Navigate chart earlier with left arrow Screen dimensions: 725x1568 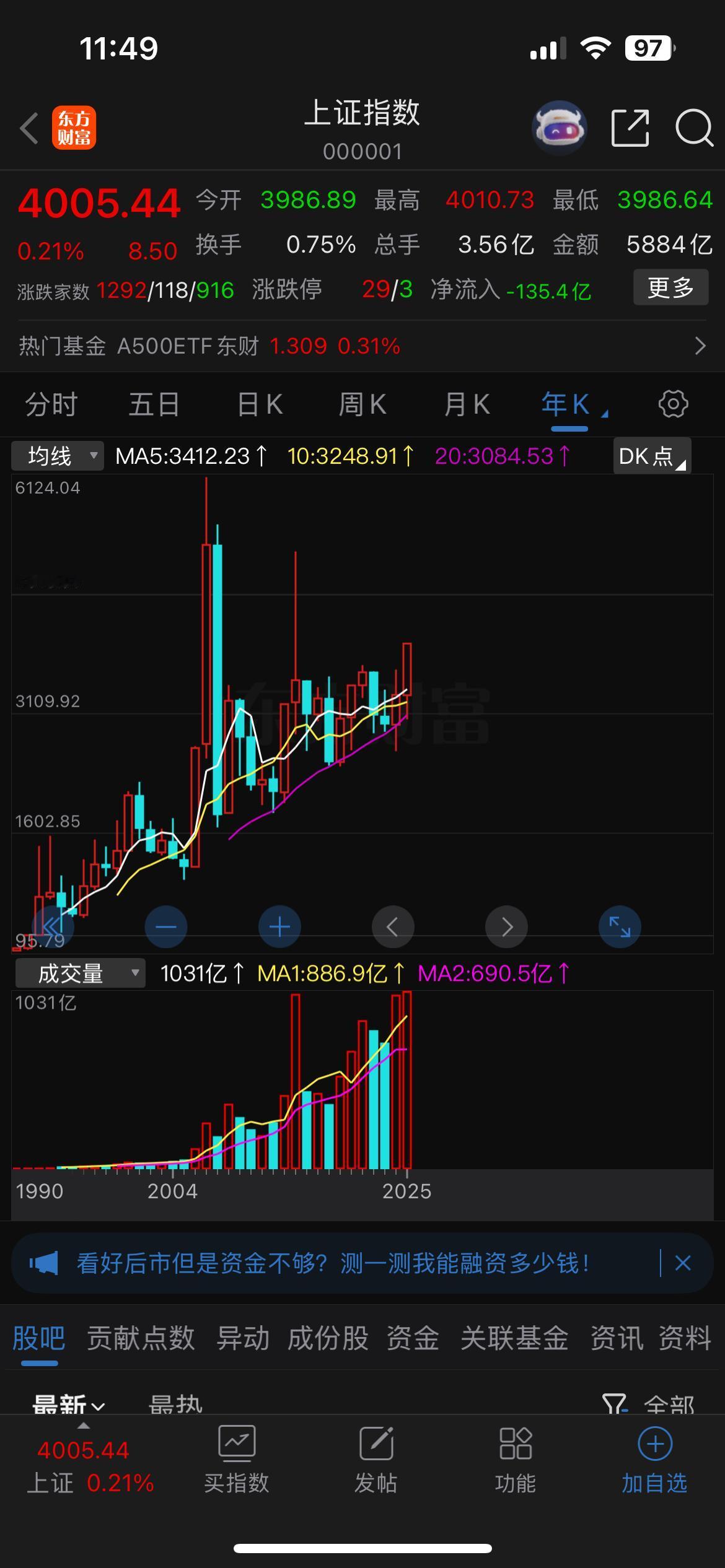(393, 926)
